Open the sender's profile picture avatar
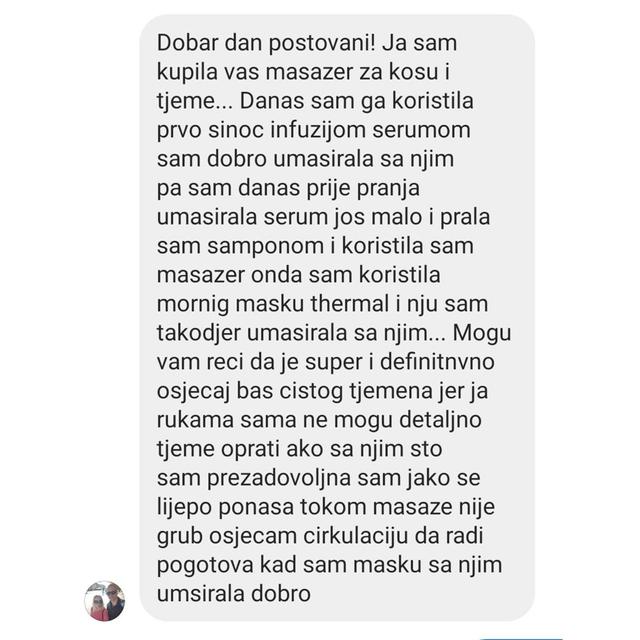Screen dimensions: 640x640 coord(105,601)
